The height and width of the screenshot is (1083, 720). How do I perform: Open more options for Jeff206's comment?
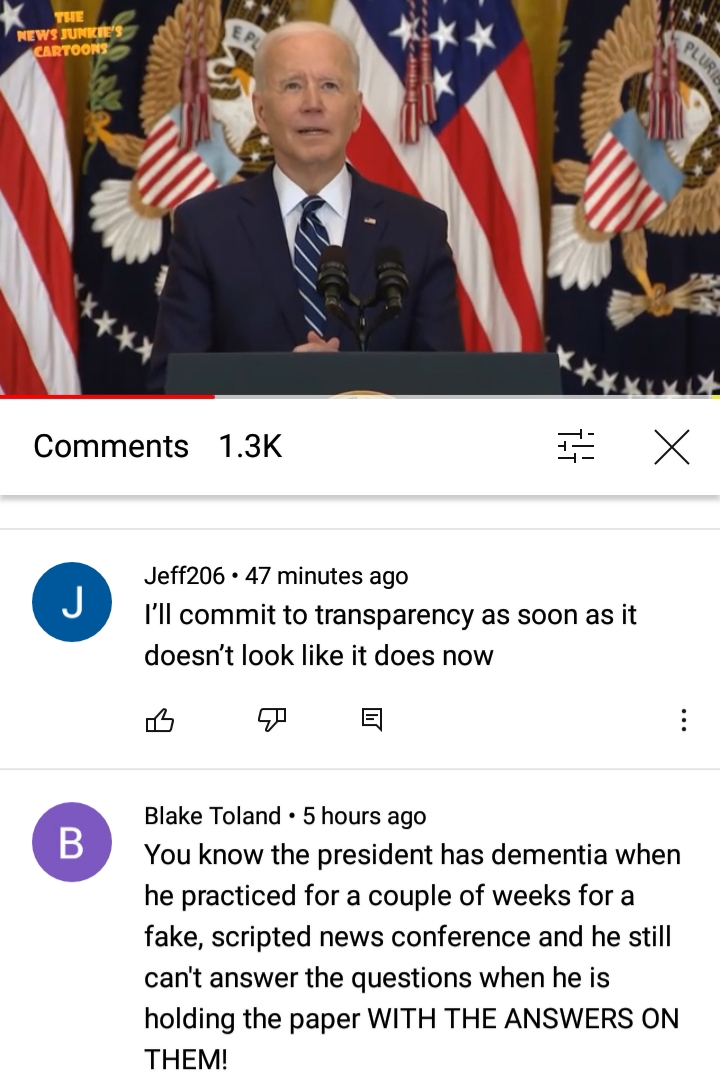click(x=683, y=720)
